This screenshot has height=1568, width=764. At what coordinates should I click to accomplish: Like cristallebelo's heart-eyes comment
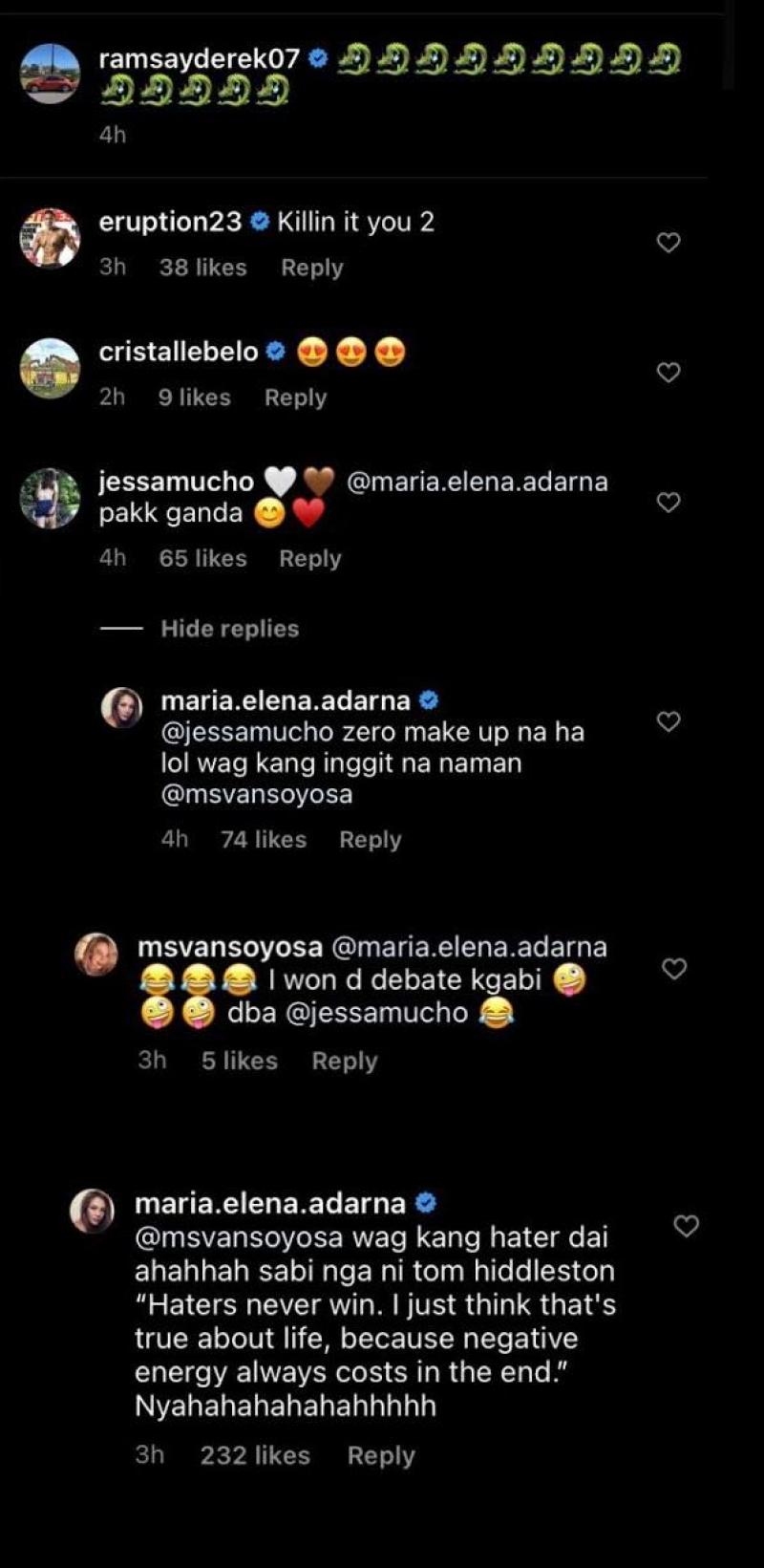[668, 373]
